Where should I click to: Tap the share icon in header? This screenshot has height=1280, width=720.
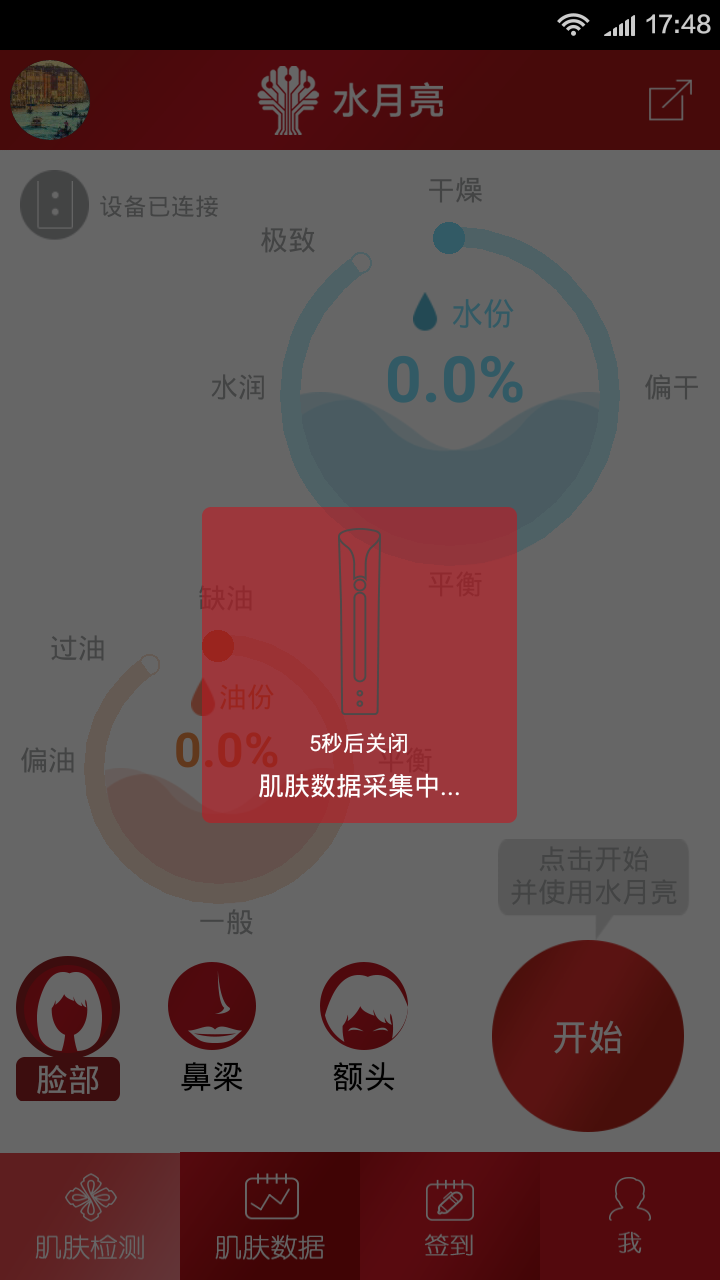click(x=670, y=100)
